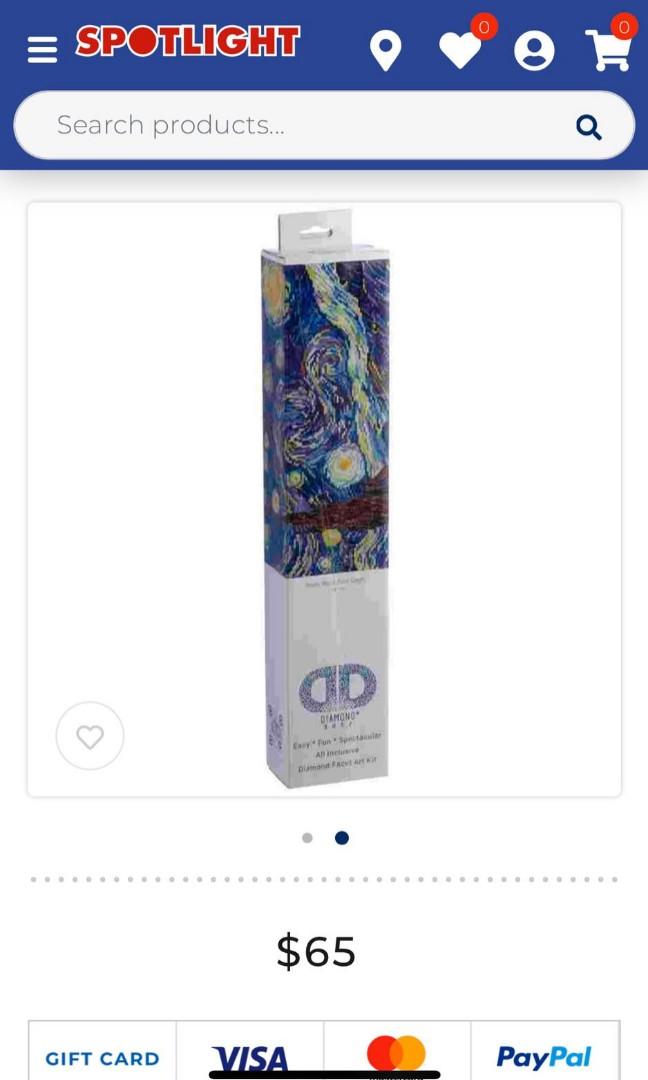648x1080 pixels.
Task: Open the wishlist heart in header
Action: (460, 50)
